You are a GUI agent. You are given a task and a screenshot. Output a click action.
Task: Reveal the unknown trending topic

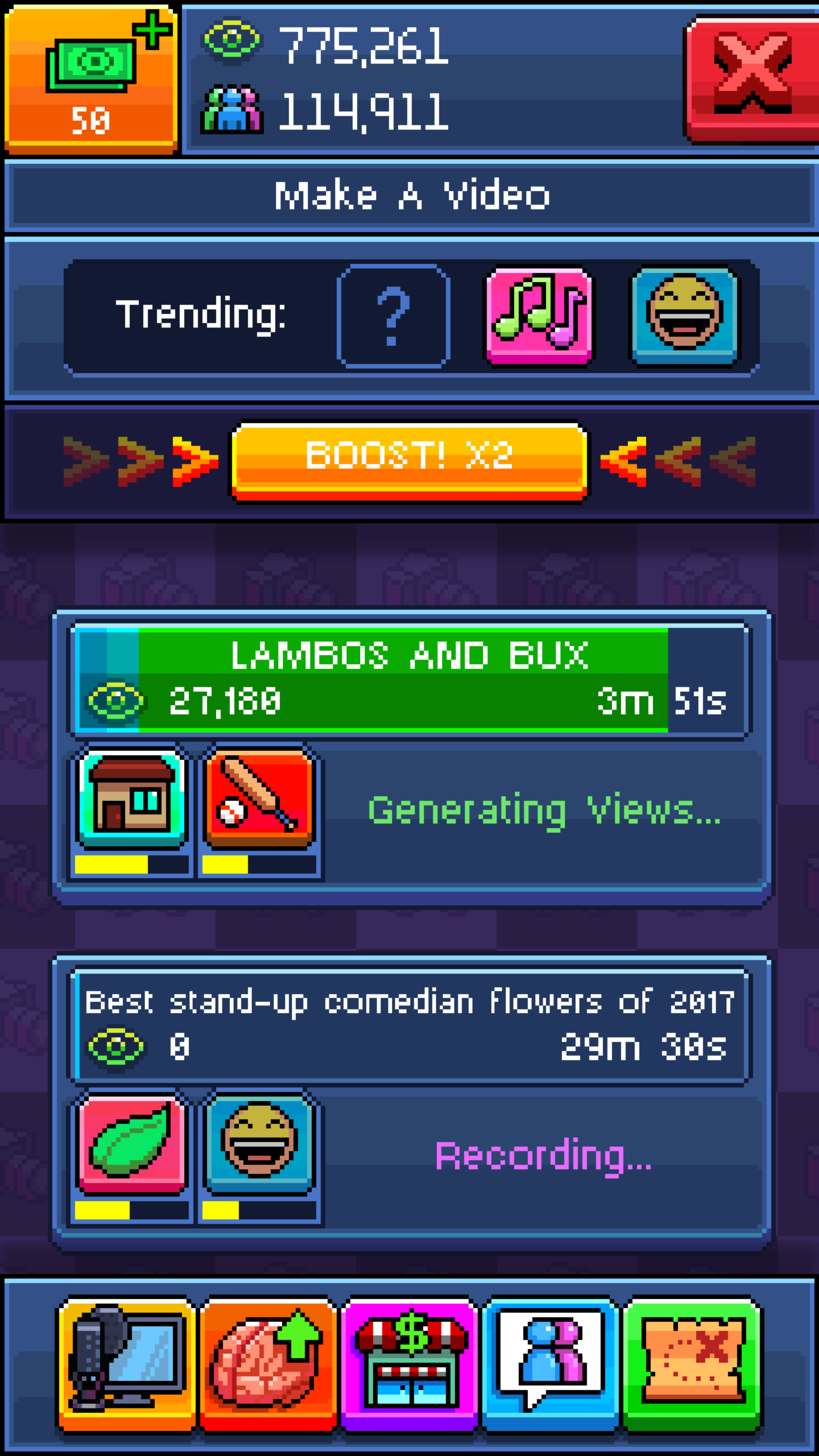pyautogui.click(x=393, y=316)
